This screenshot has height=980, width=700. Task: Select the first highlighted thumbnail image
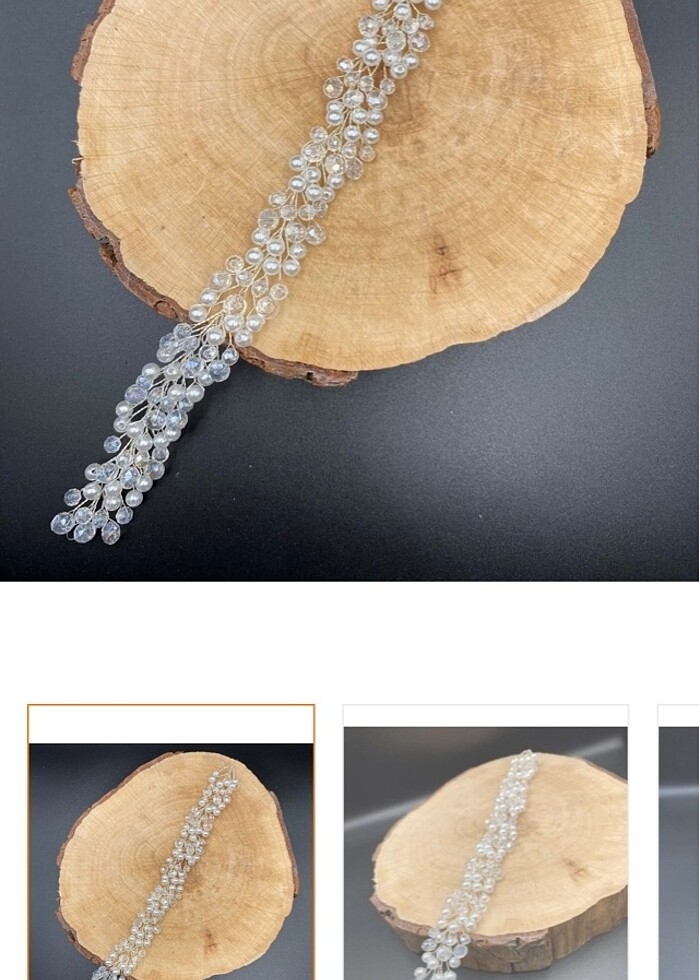171,845
